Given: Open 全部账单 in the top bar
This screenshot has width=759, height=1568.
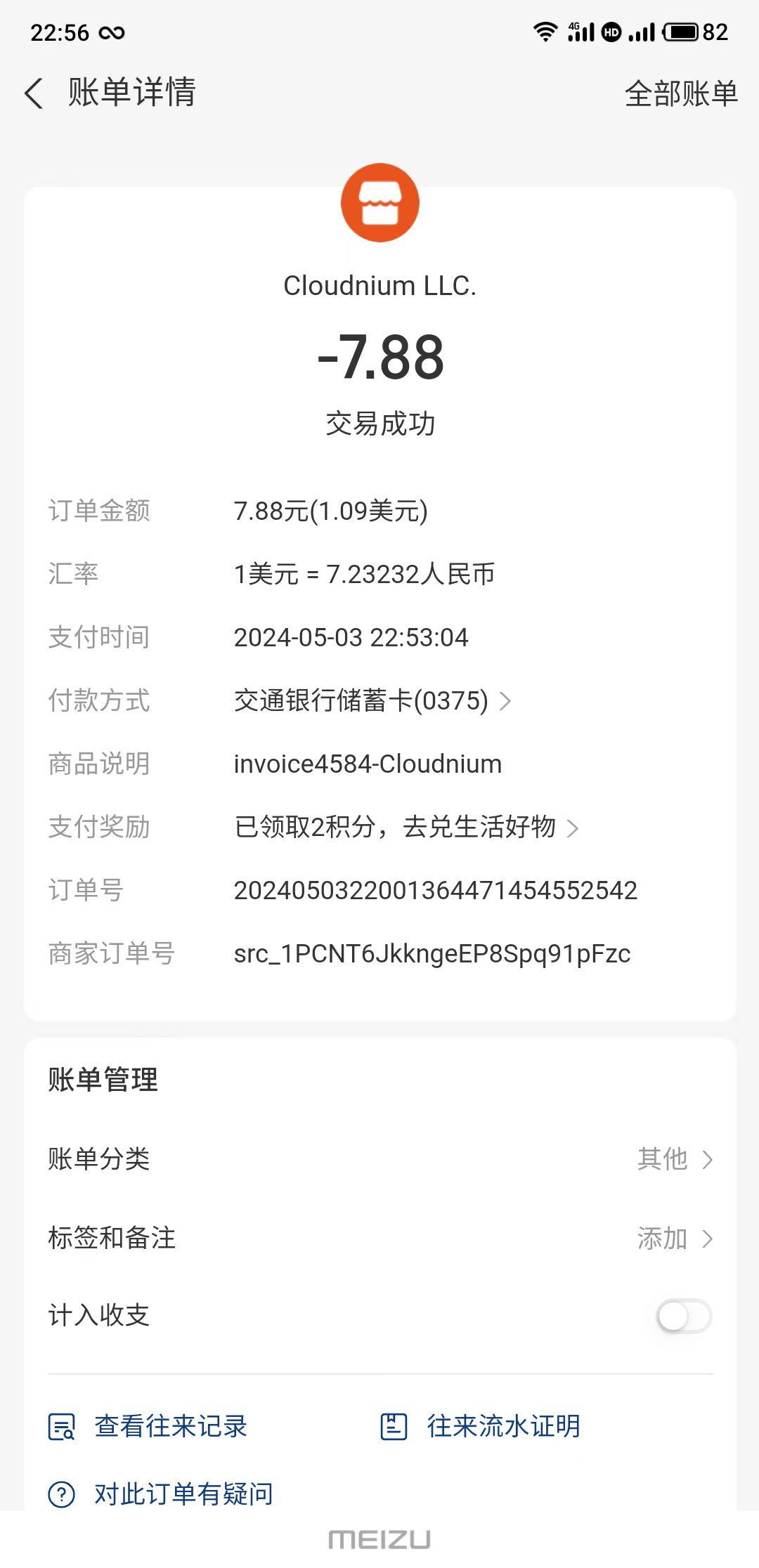Looking at the screenshot, I should 681,93.
